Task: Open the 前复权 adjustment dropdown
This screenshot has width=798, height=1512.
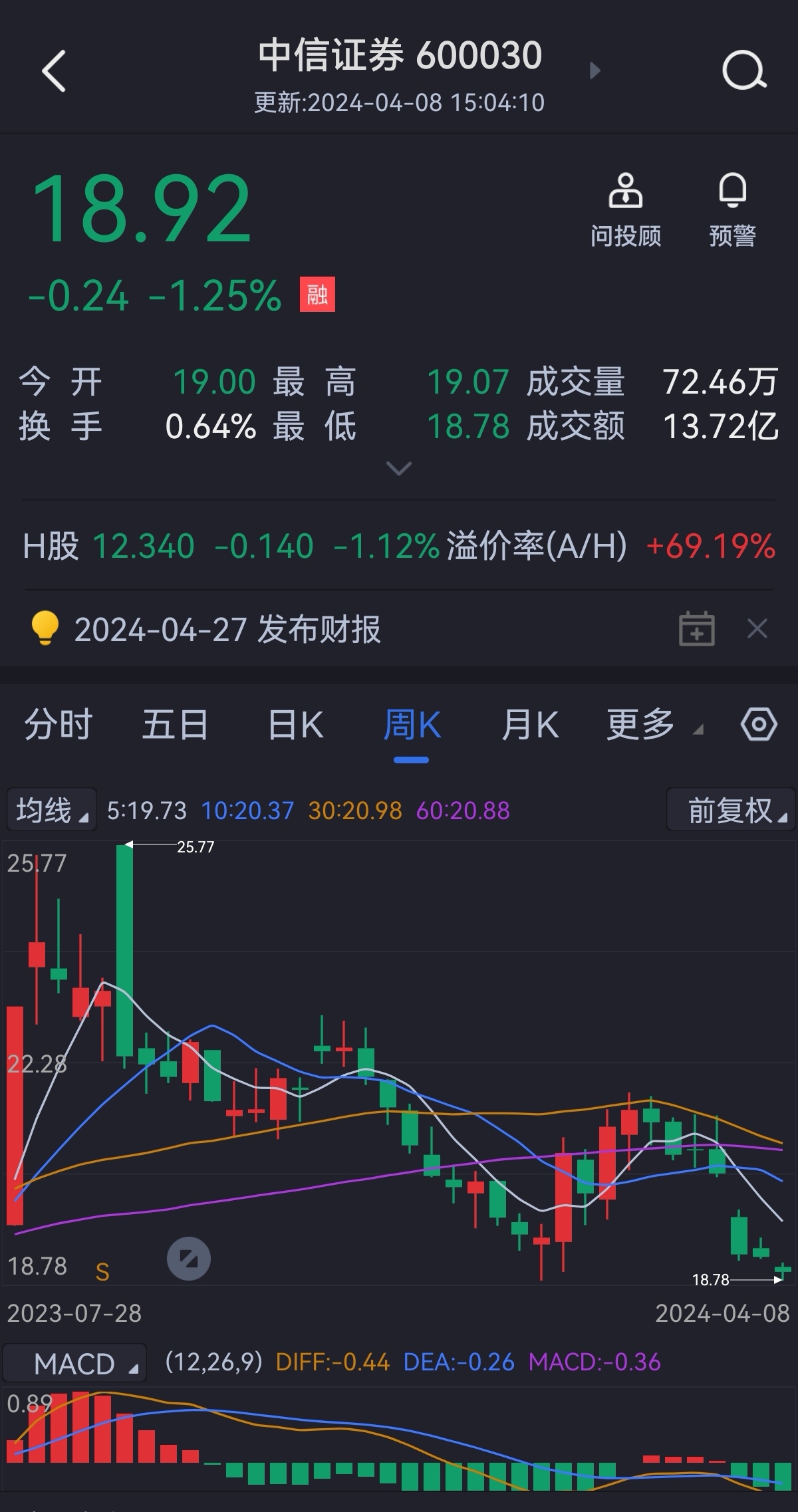Action: tap(731, 811)
